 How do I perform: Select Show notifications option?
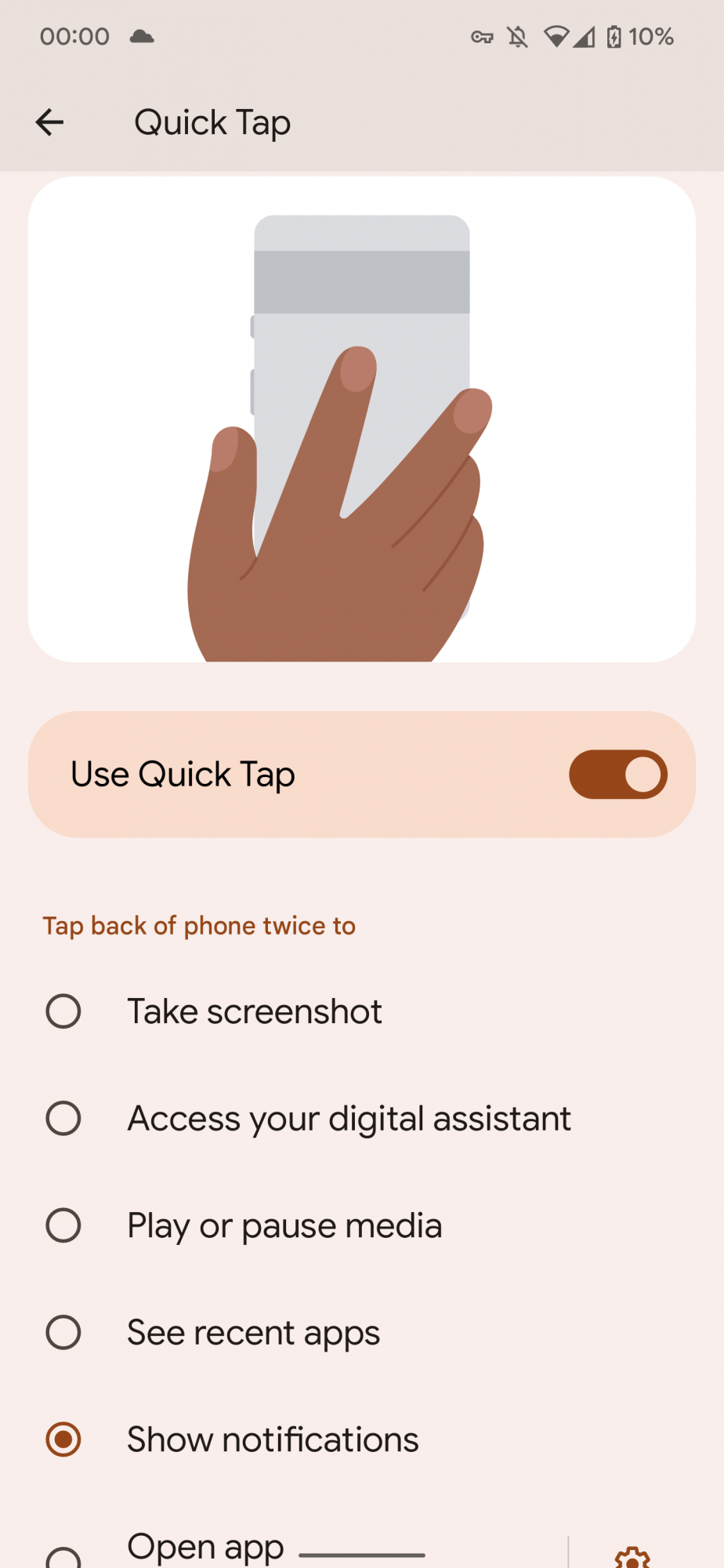63,1439
